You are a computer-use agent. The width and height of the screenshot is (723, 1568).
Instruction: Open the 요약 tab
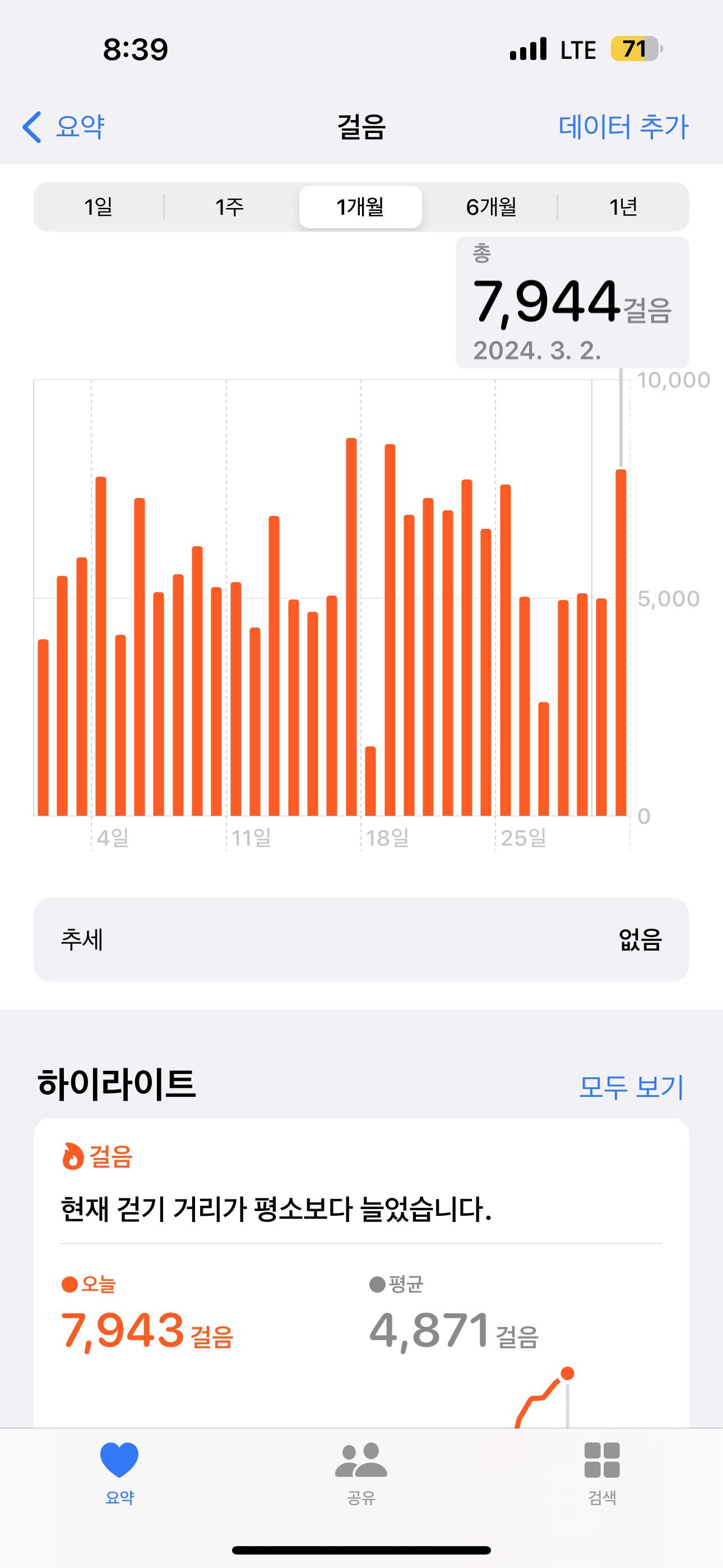[119, 1470]
